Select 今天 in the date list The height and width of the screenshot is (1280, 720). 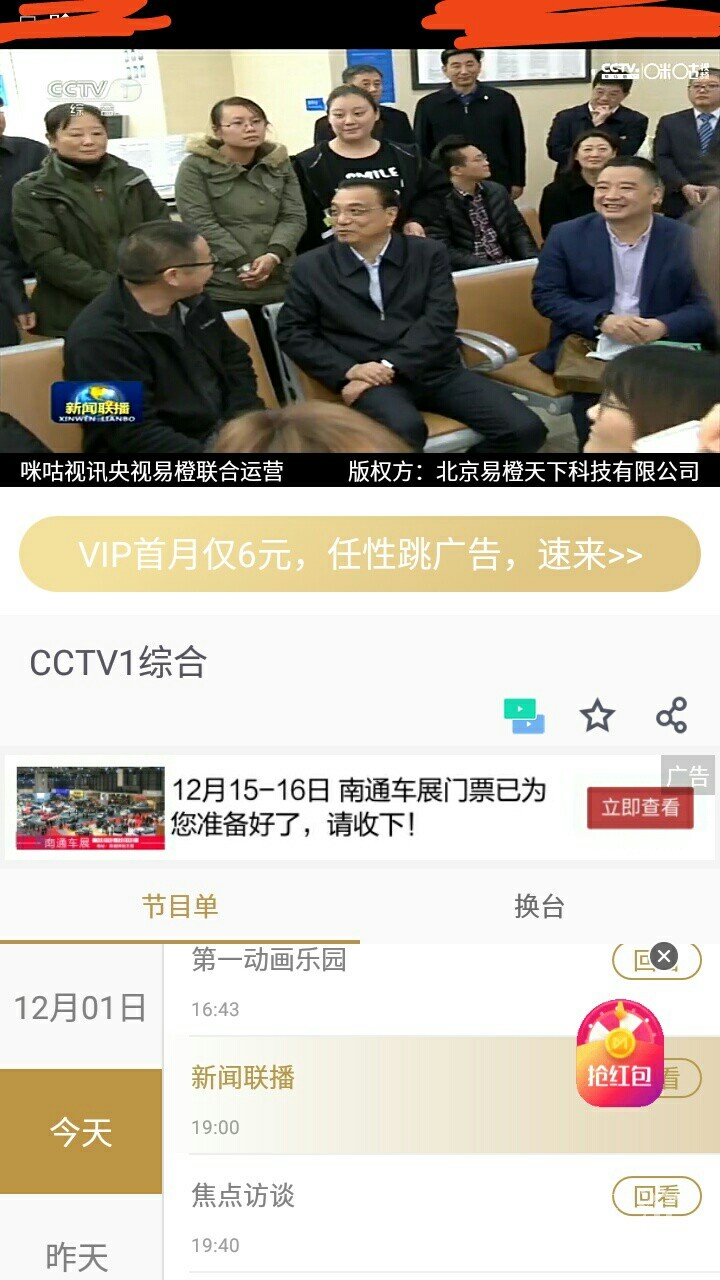coord(80,1132)
